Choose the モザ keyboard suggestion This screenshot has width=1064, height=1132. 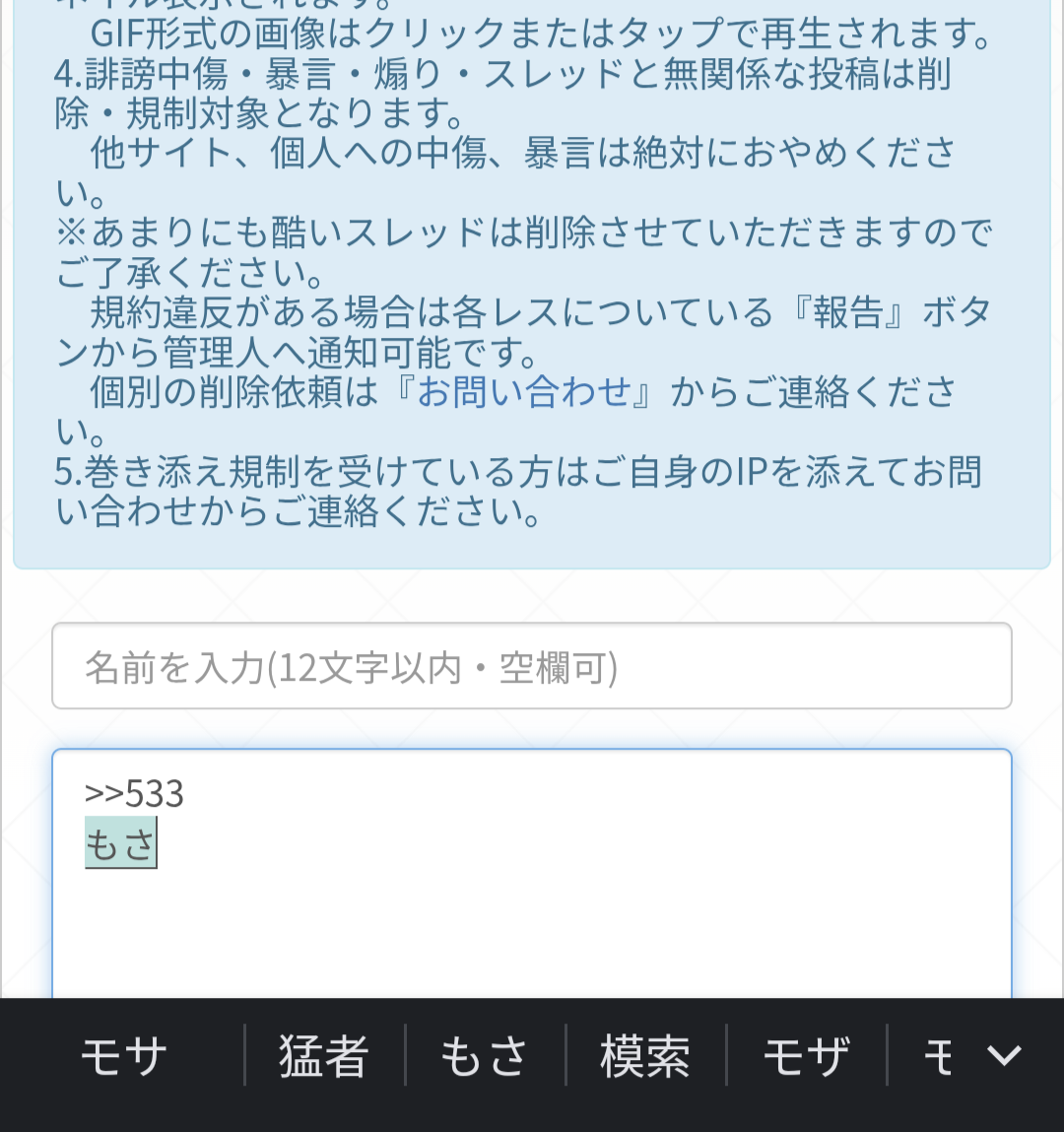pos(806,1057)
